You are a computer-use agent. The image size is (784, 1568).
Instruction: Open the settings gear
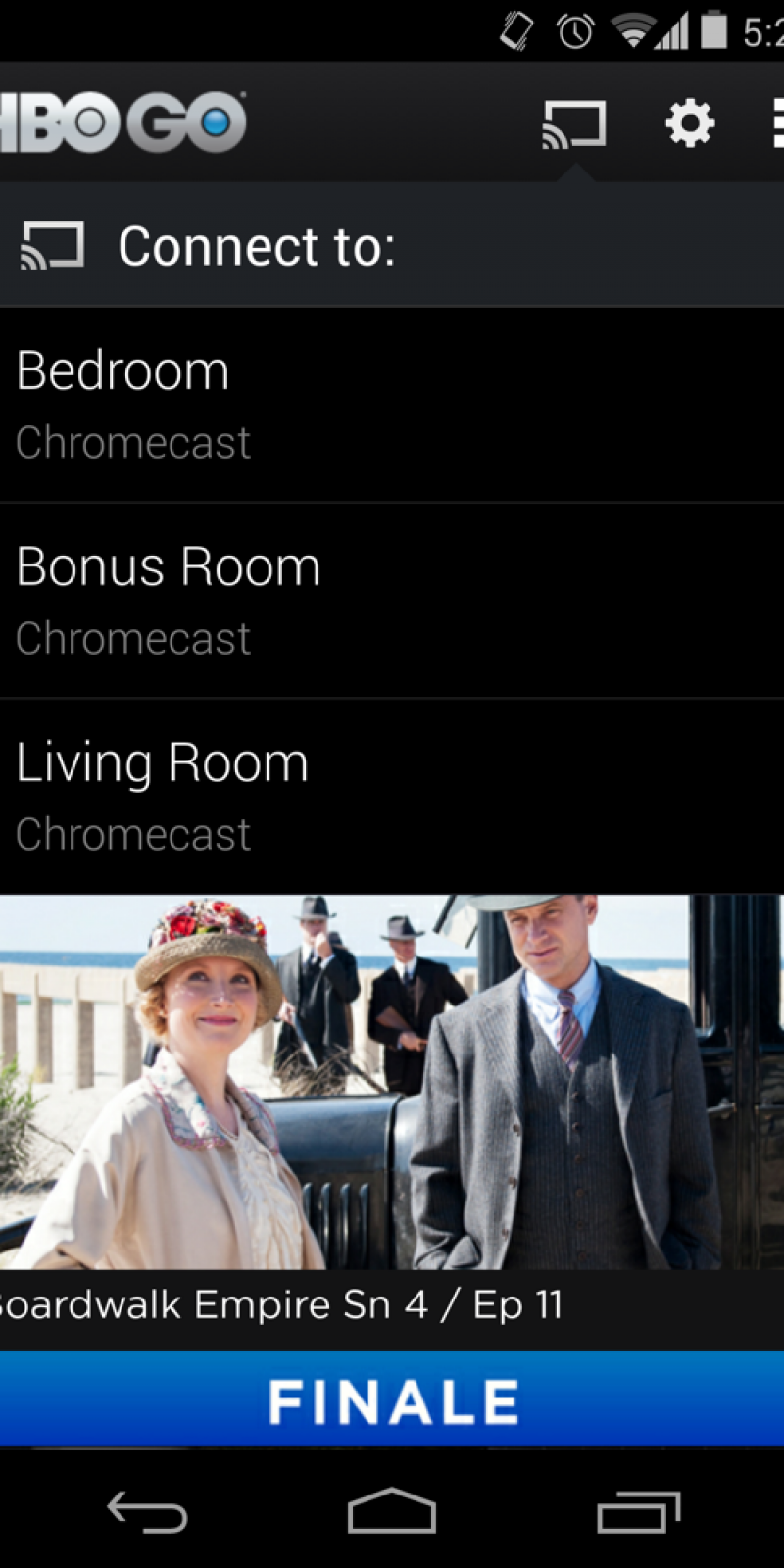click(690, 124)
